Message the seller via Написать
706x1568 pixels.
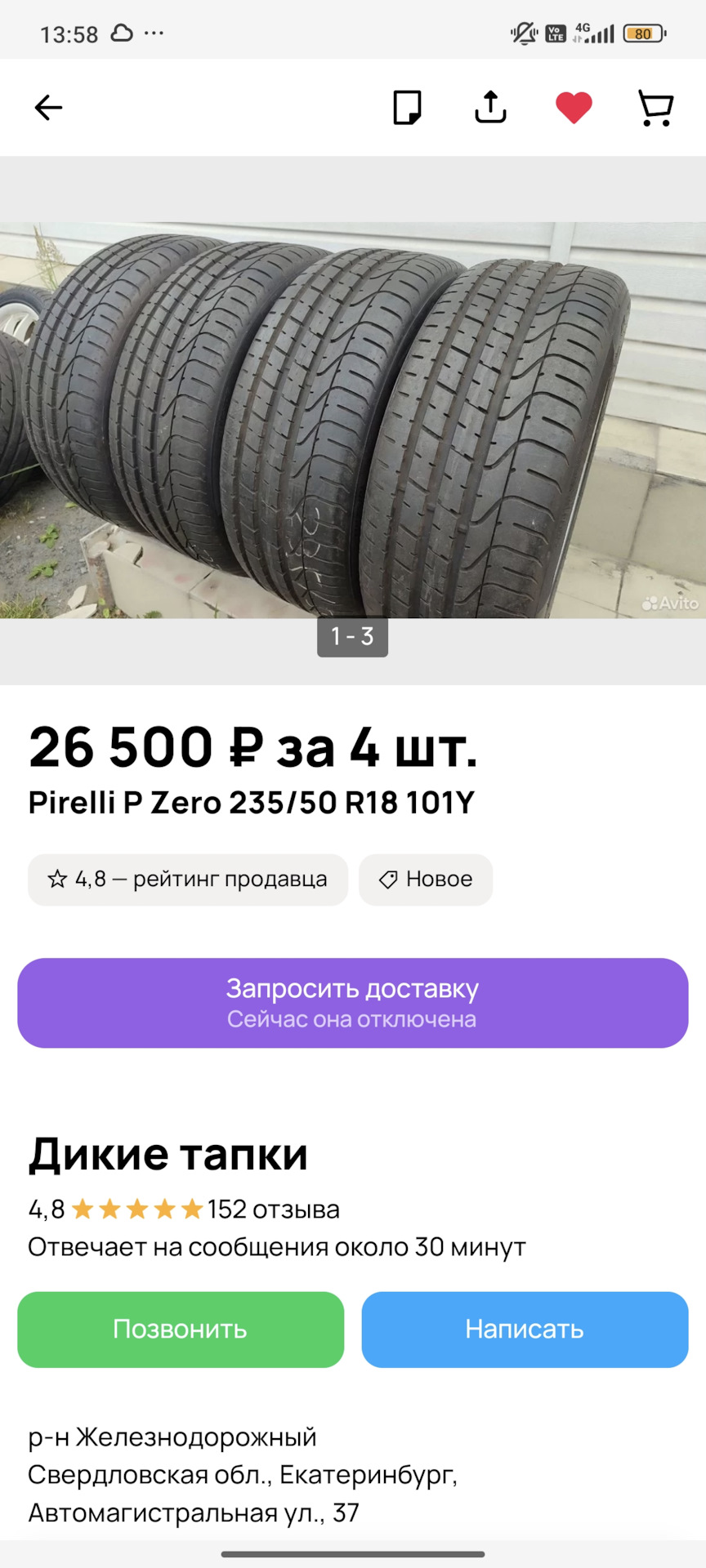525,1330
